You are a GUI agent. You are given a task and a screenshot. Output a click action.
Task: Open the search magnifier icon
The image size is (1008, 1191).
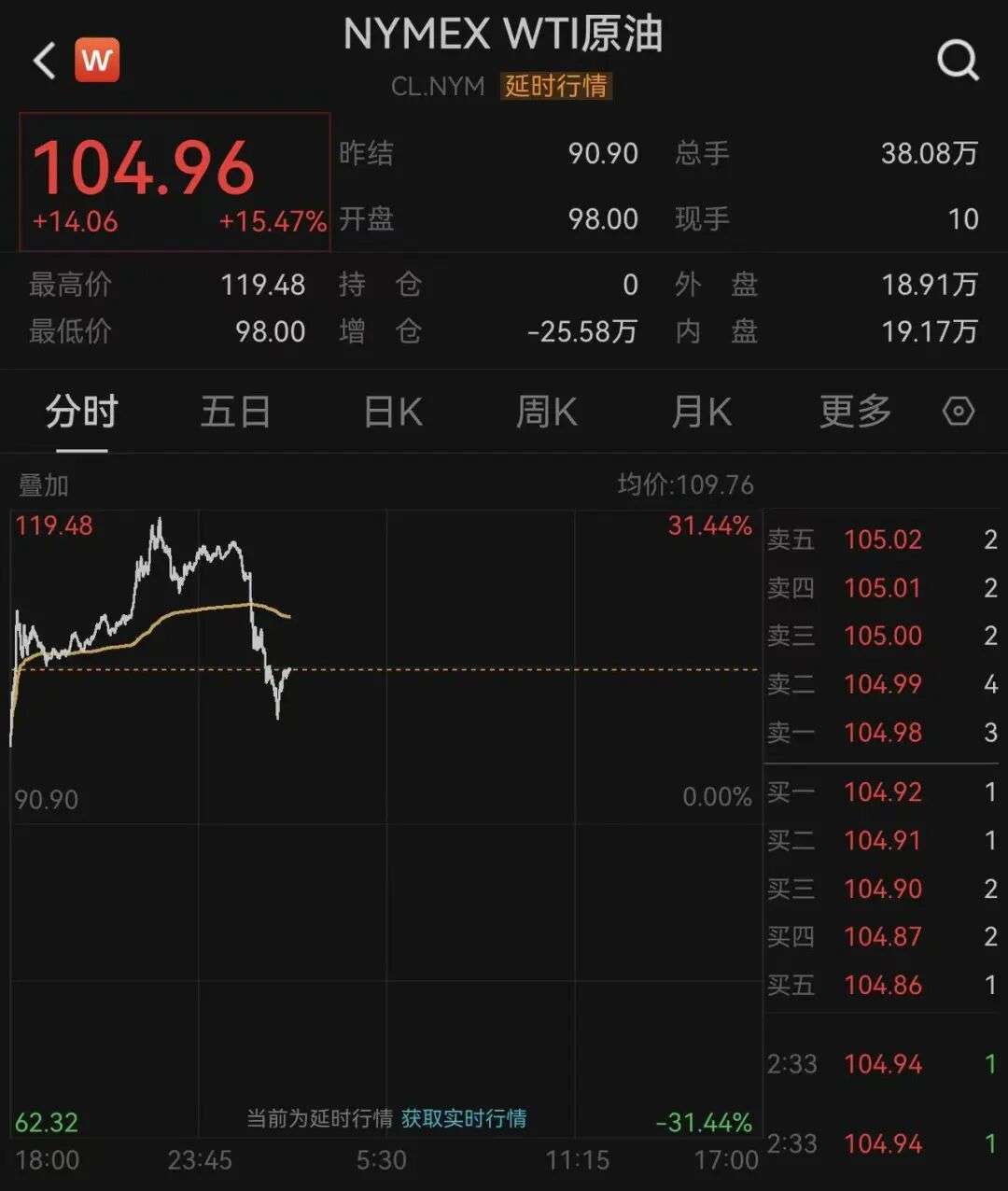pyautogui.click(x=958, y=62)
